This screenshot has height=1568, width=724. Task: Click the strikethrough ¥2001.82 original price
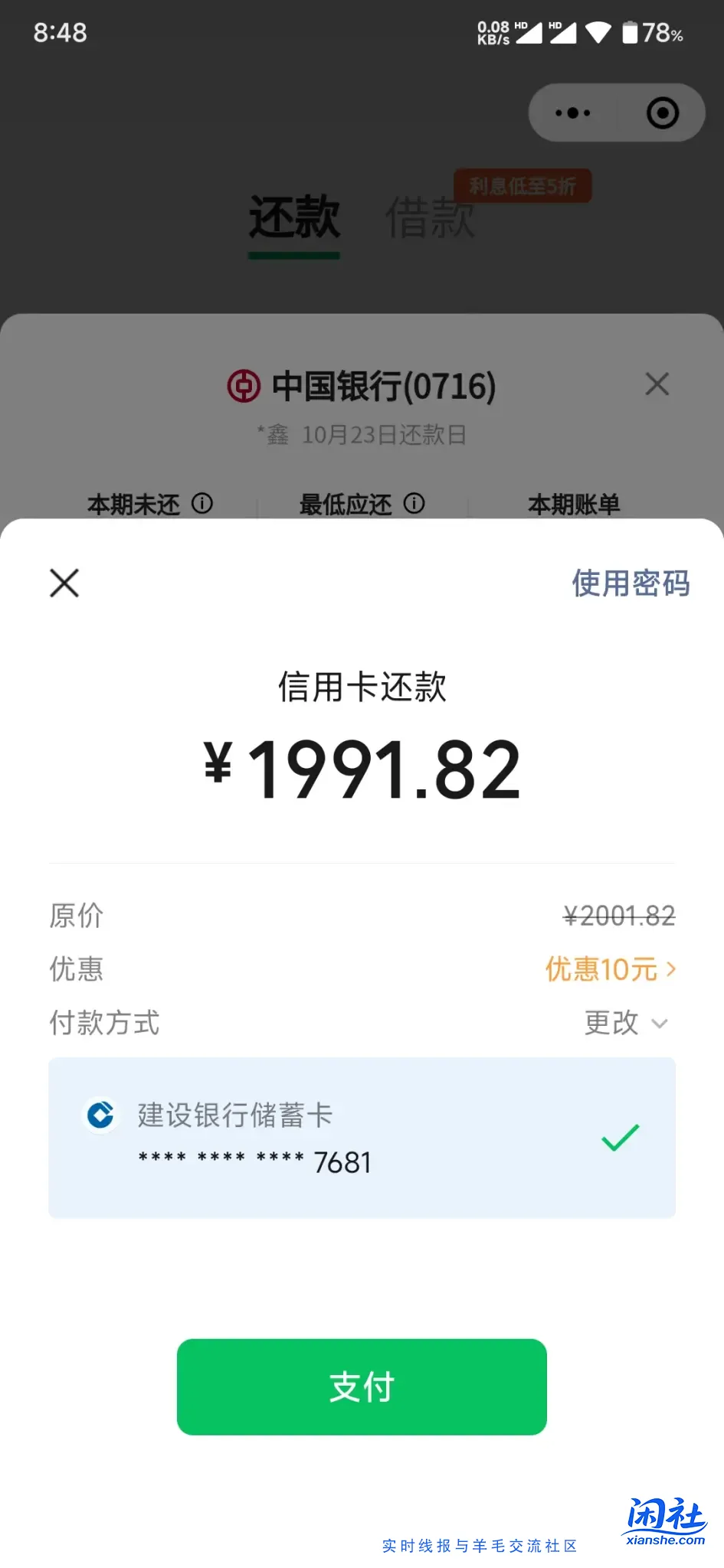[x=618, y=916]
